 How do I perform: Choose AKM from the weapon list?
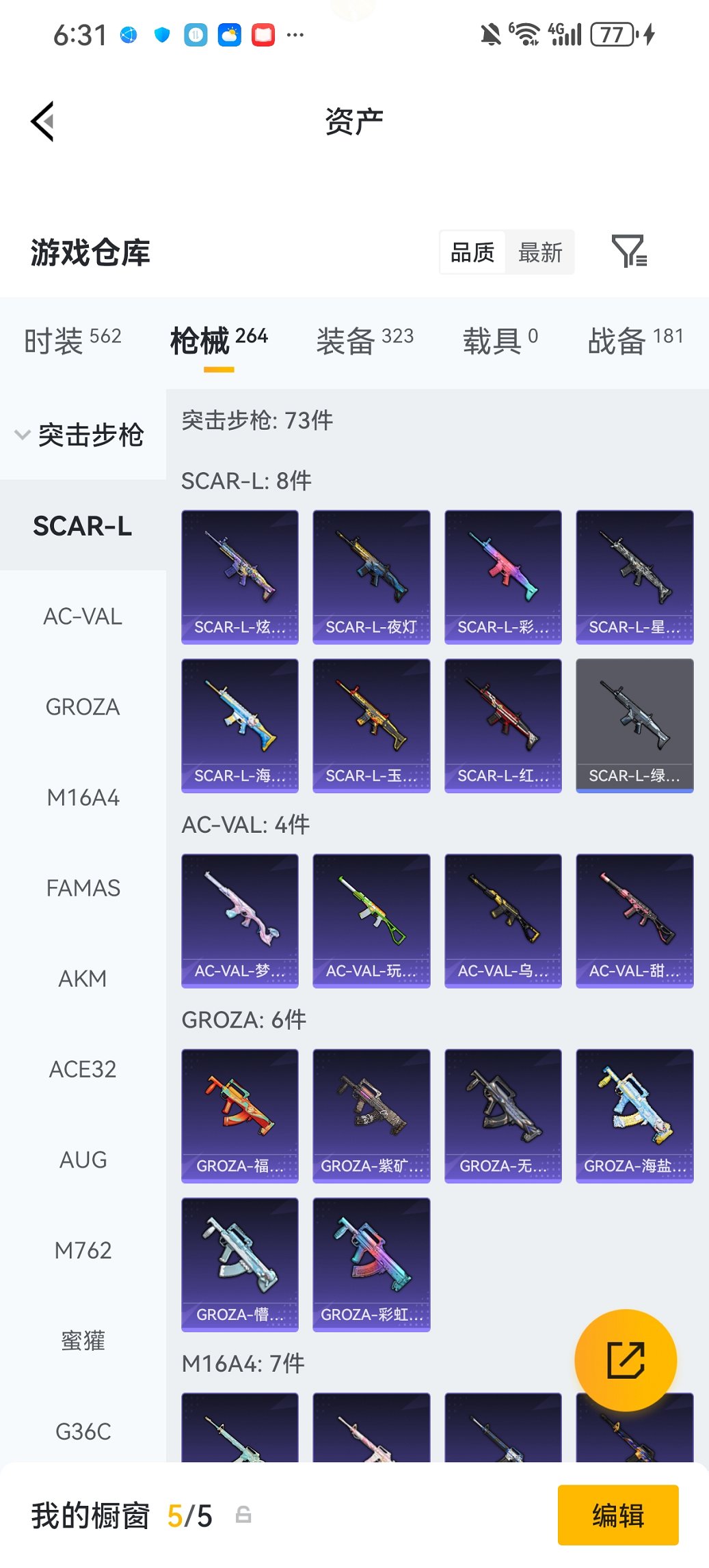click(x=83, y=978)
